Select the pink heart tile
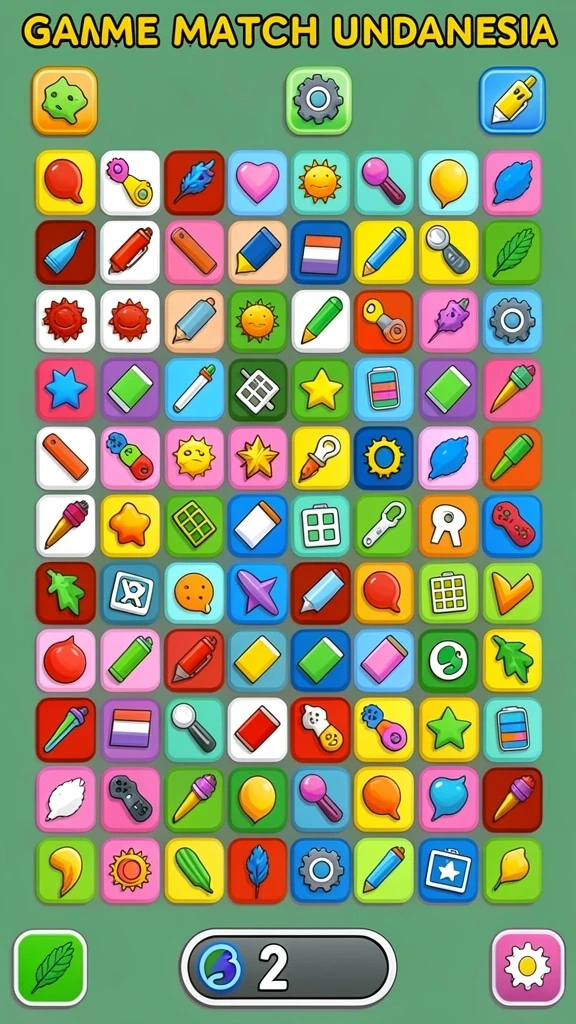Screen dimensions: 576x1024 click(x=257, y=183)
